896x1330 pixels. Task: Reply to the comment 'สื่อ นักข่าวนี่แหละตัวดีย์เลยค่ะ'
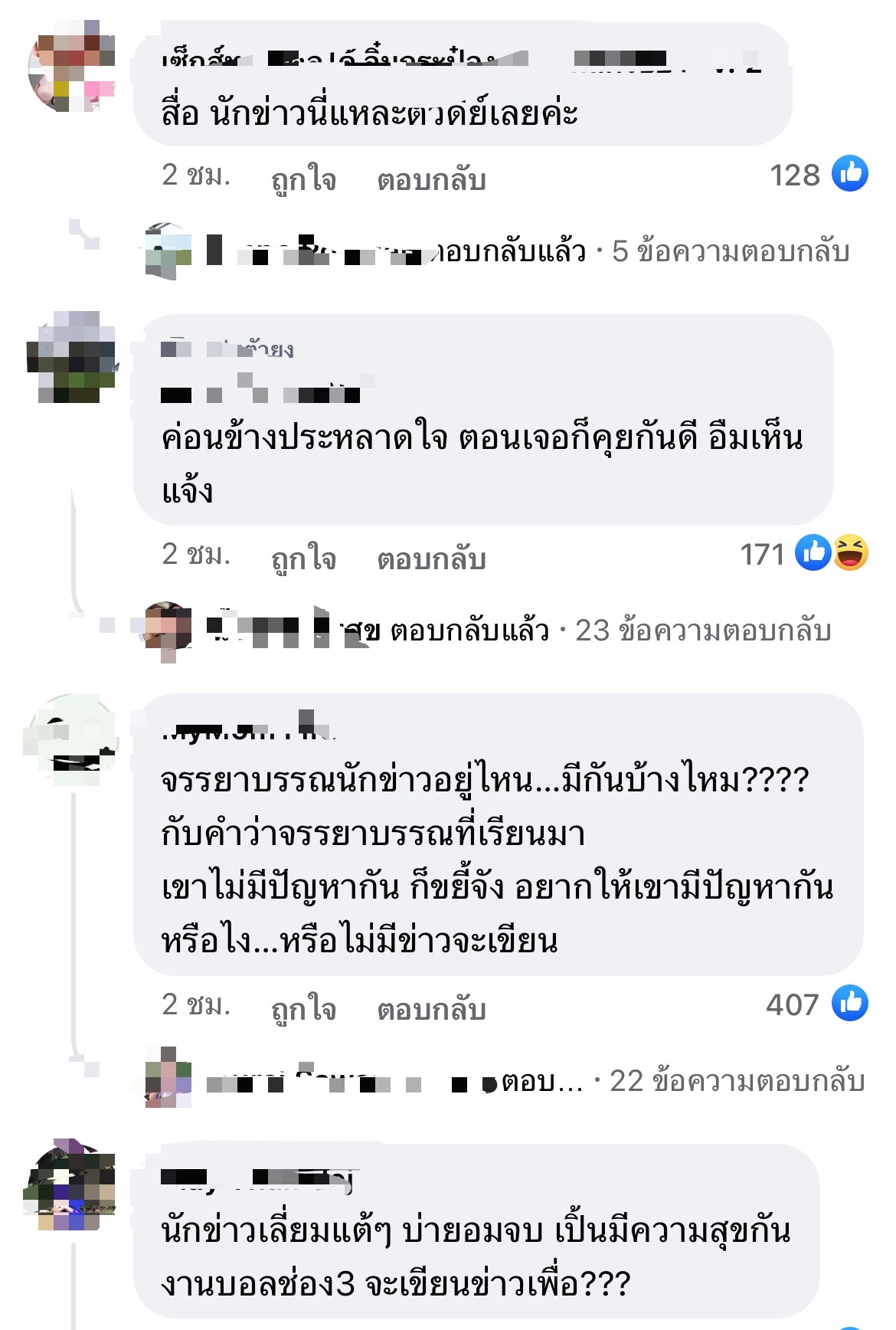click(x=431, y=179)
